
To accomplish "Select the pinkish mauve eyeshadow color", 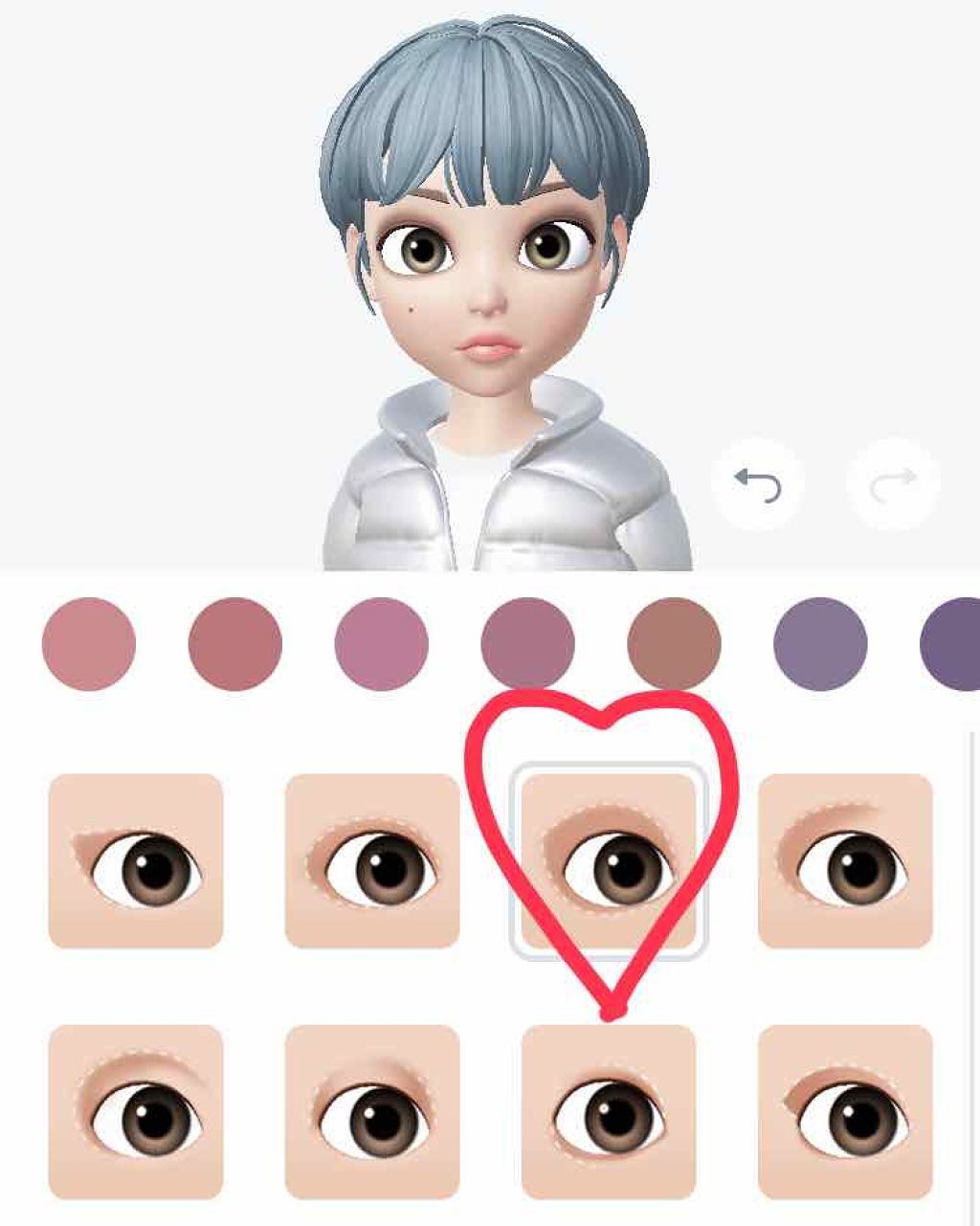I will click(382, 643).
